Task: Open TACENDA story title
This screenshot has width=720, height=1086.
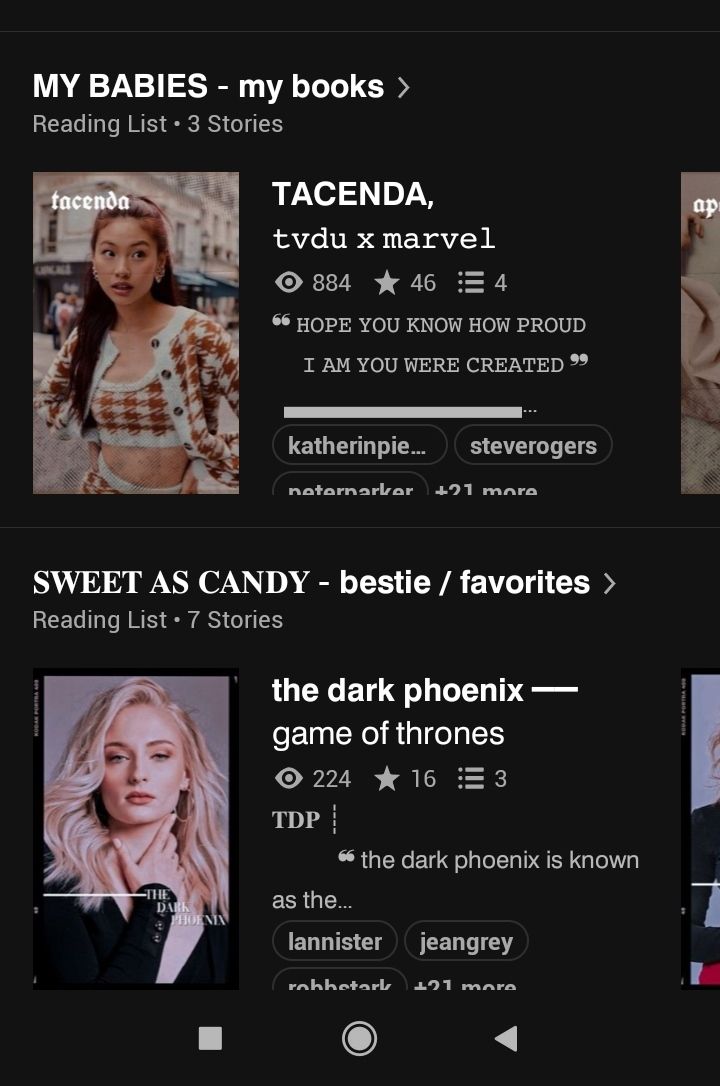Action: (x=353, y=195)
